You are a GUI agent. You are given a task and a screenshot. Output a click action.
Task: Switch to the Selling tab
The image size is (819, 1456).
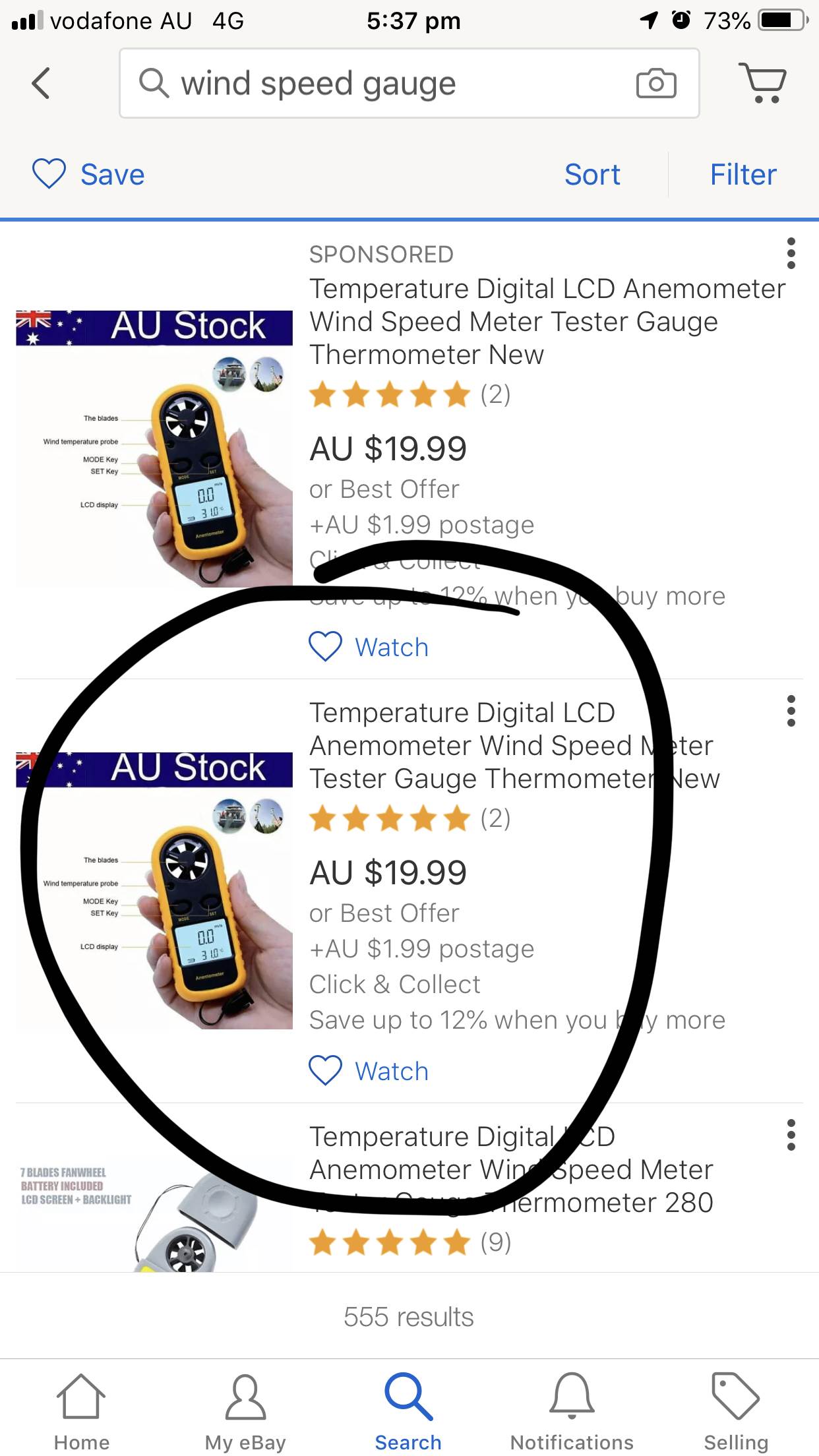point(735,1411)
